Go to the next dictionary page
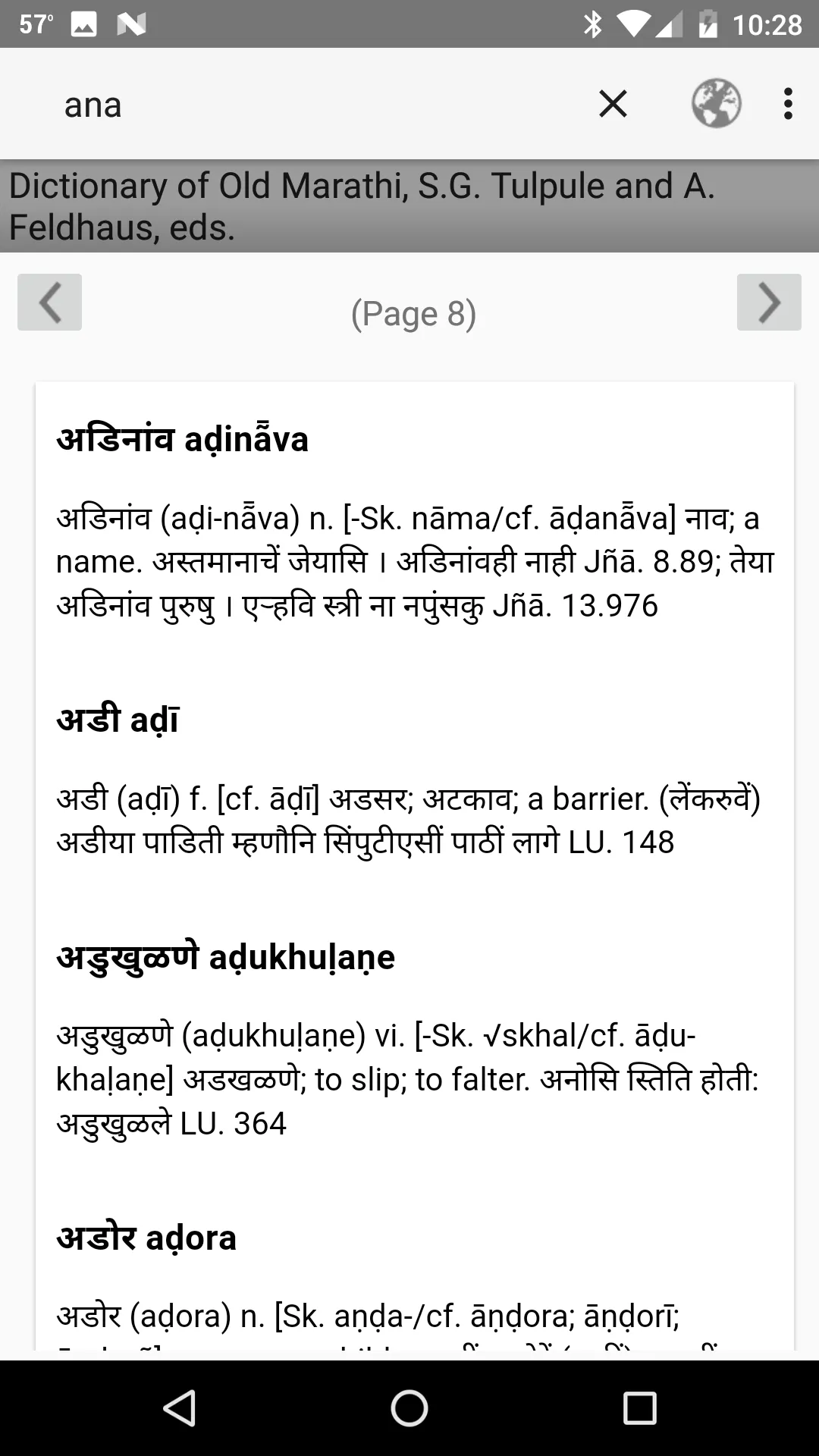819x1456 pixels. [x=768, y=303]
